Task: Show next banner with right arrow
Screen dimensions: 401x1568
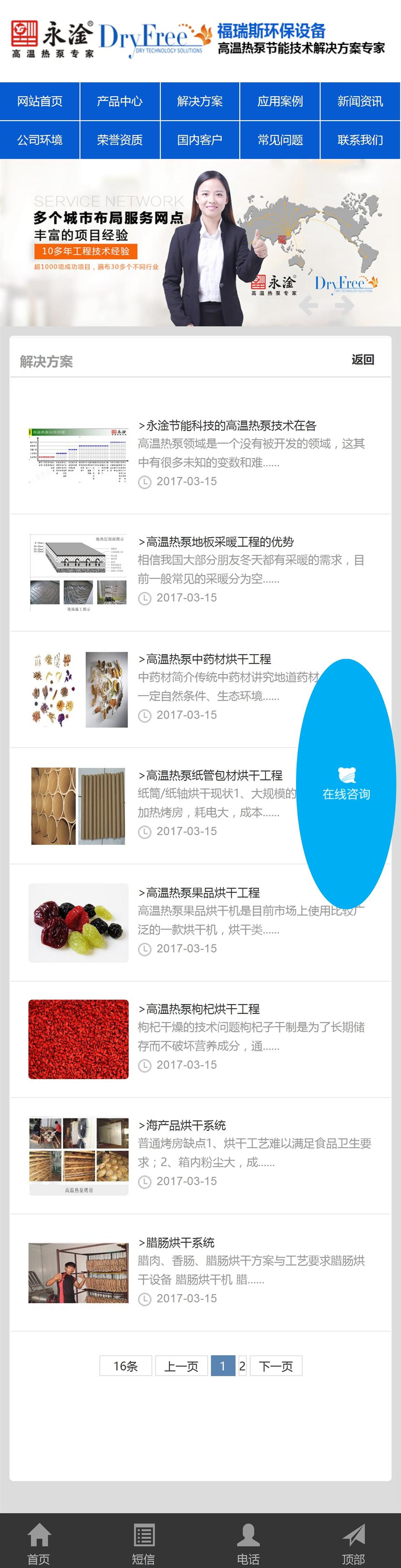Action: 345,305
